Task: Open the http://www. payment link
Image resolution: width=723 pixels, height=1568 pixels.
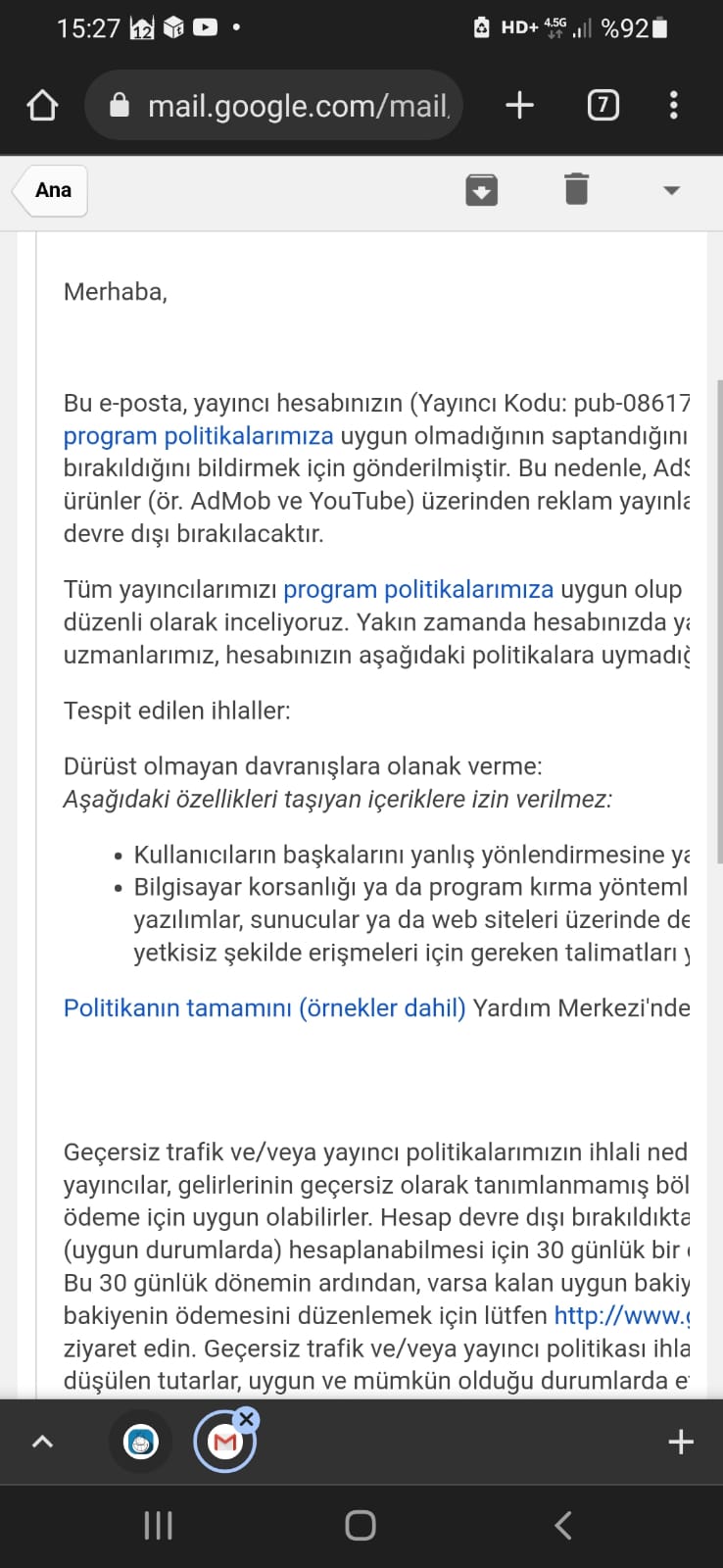Action: pyautogui.click(x=621, y=1315)
